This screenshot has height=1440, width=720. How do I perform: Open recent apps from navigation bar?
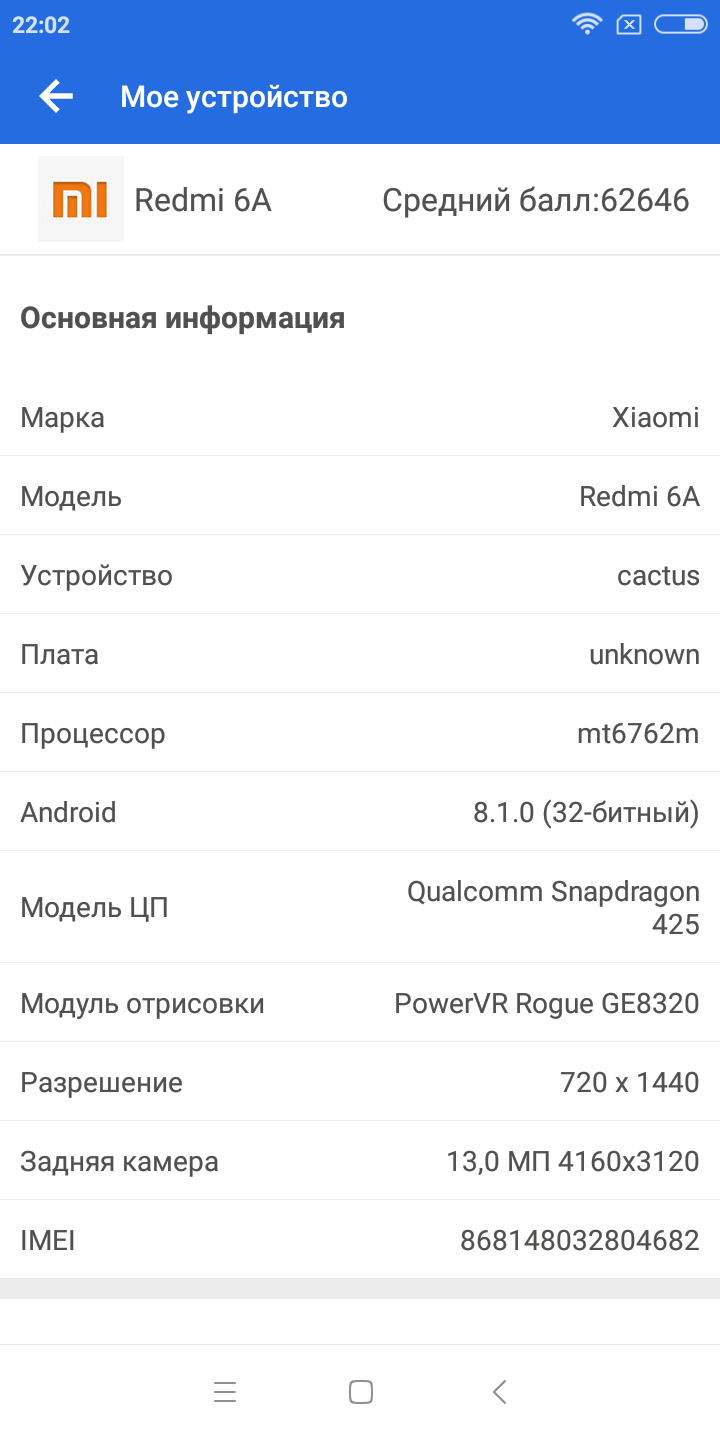pos(225,1391)
